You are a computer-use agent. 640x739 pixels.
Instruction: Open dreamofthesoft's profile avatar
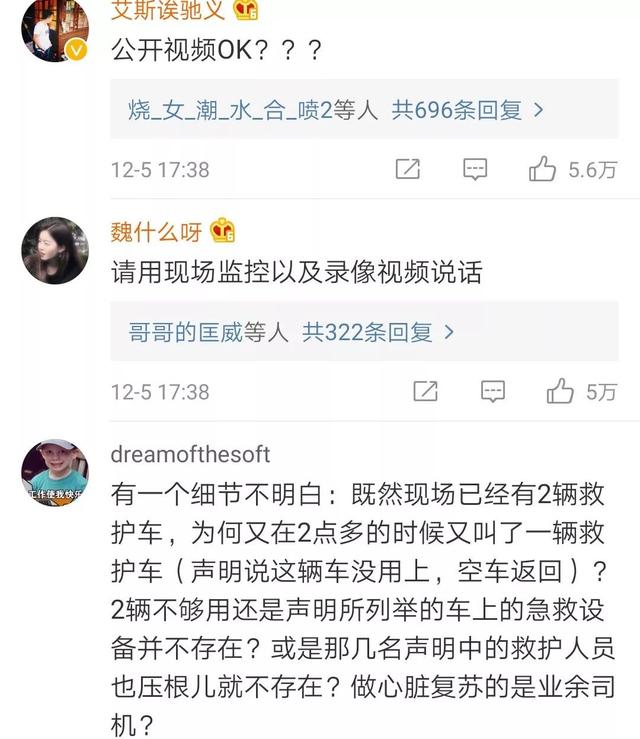coord(55,472)
